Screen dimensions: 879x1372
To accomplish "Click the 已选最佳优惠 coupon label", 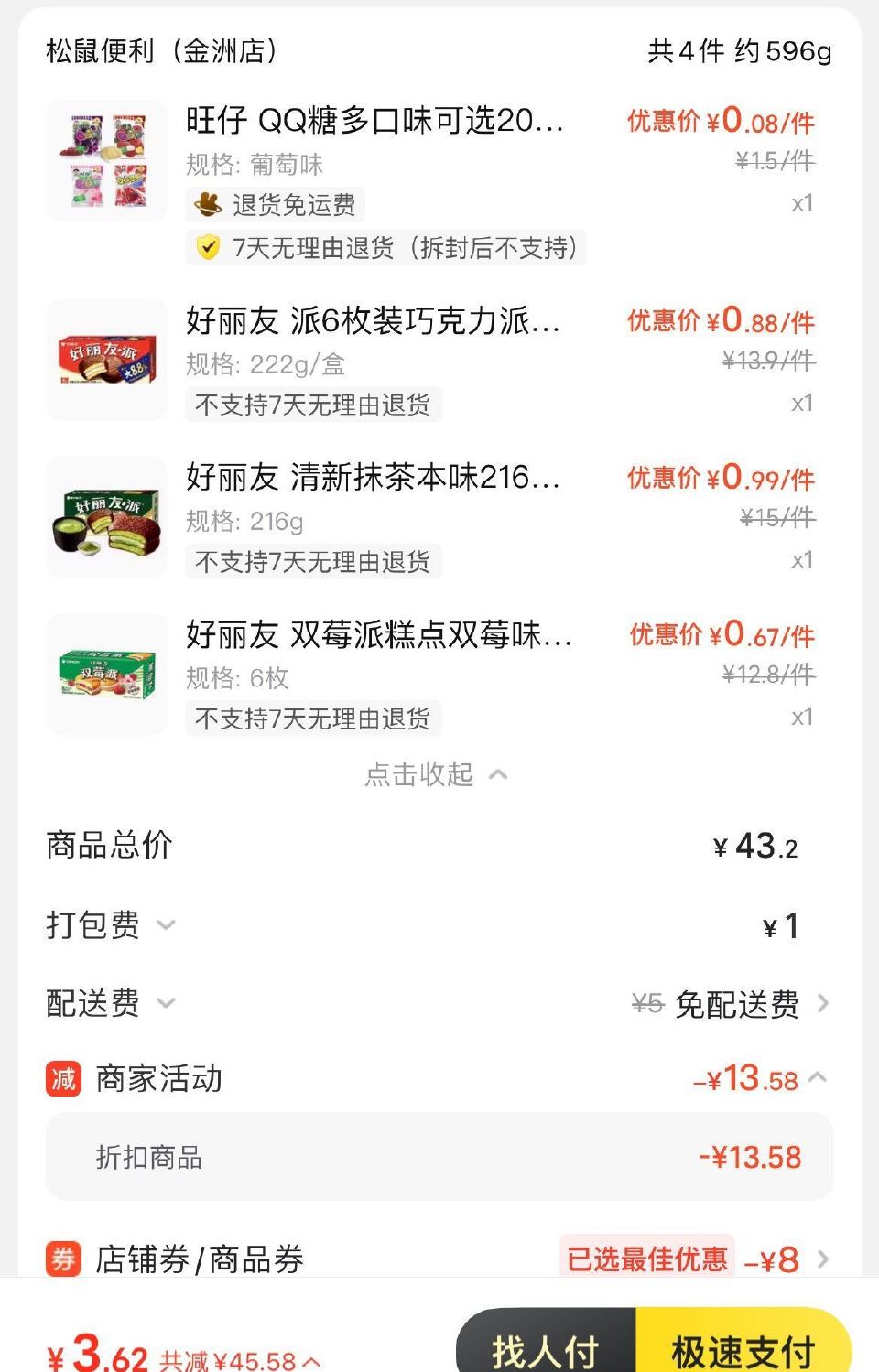I will click(x=646, y=1259).
